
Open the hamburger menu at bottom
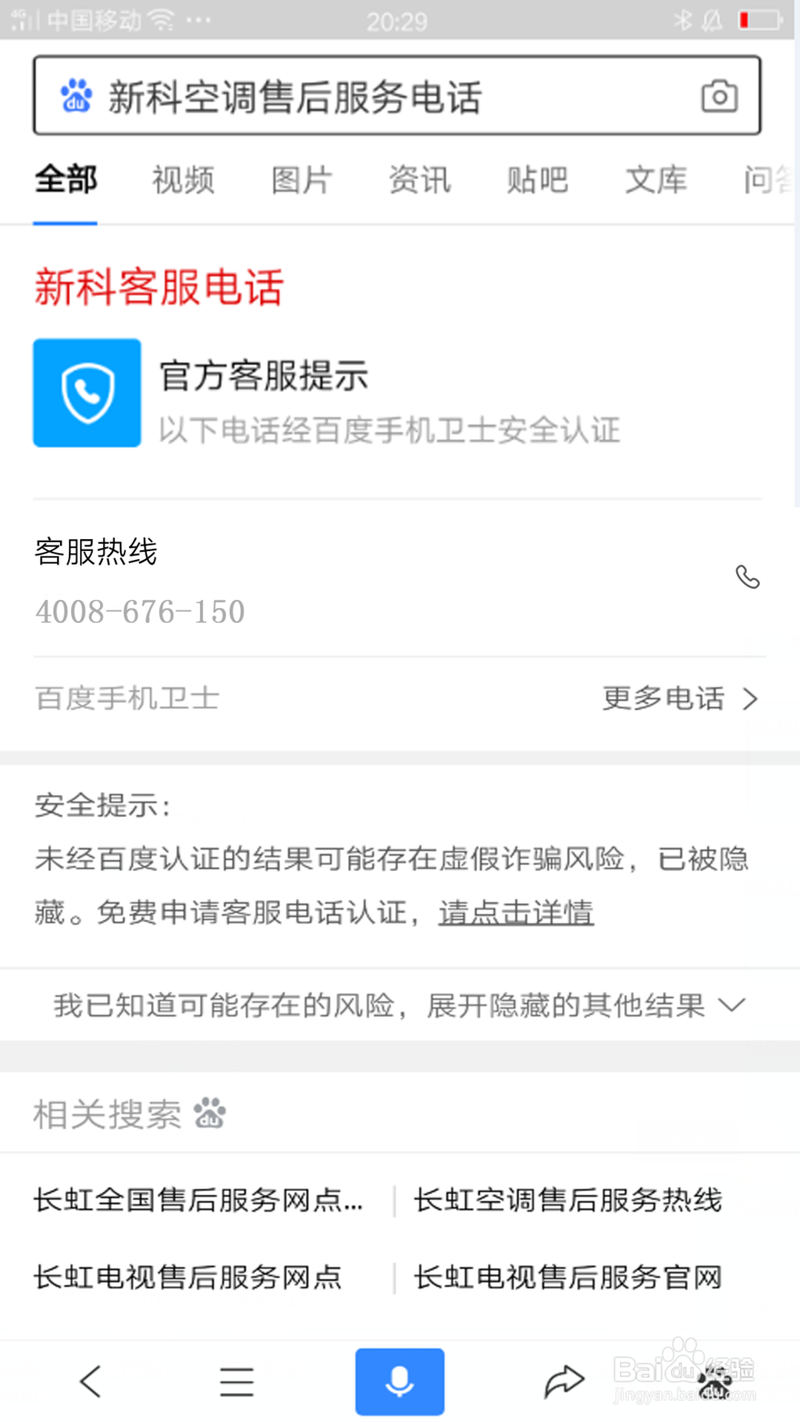(236, 1381)
